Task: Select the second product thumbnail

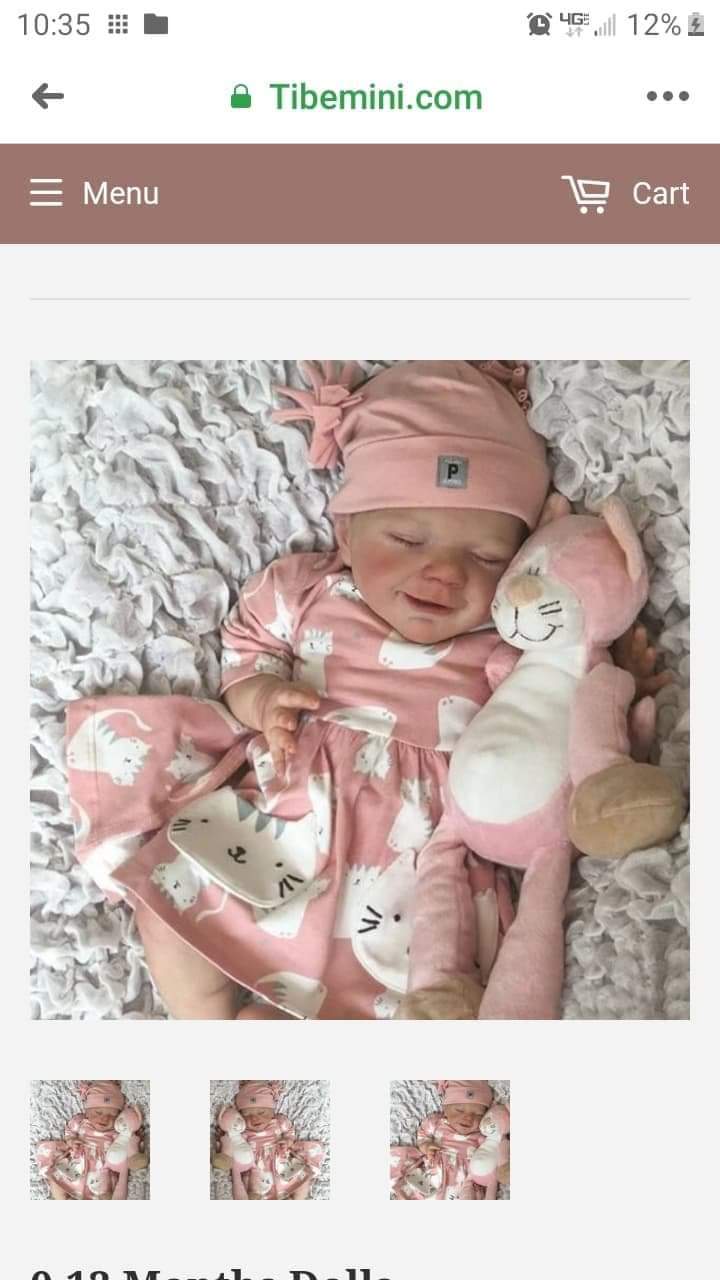Action: click(x=270, y=1140)
